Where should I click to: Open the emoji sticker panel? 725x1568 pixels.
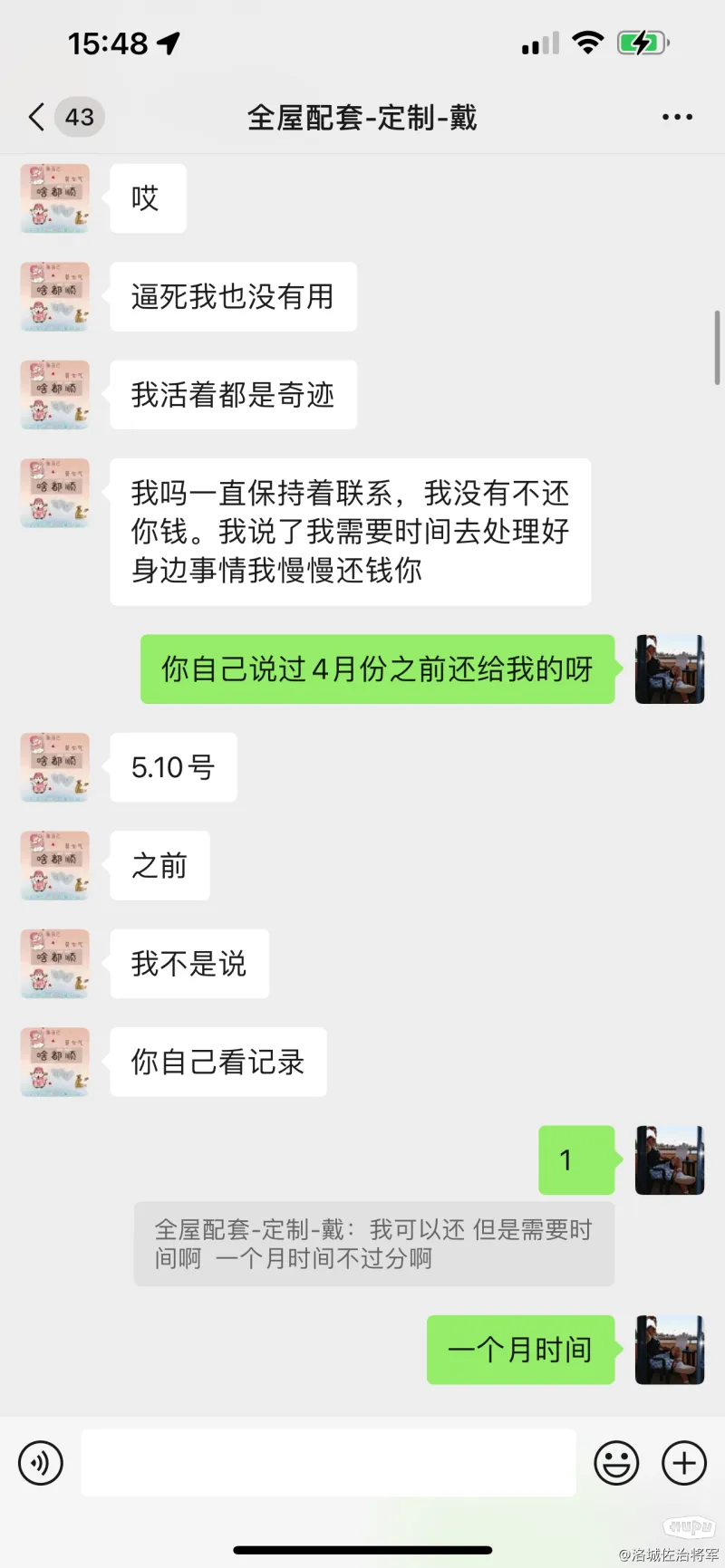click(x=616, y=1463)
